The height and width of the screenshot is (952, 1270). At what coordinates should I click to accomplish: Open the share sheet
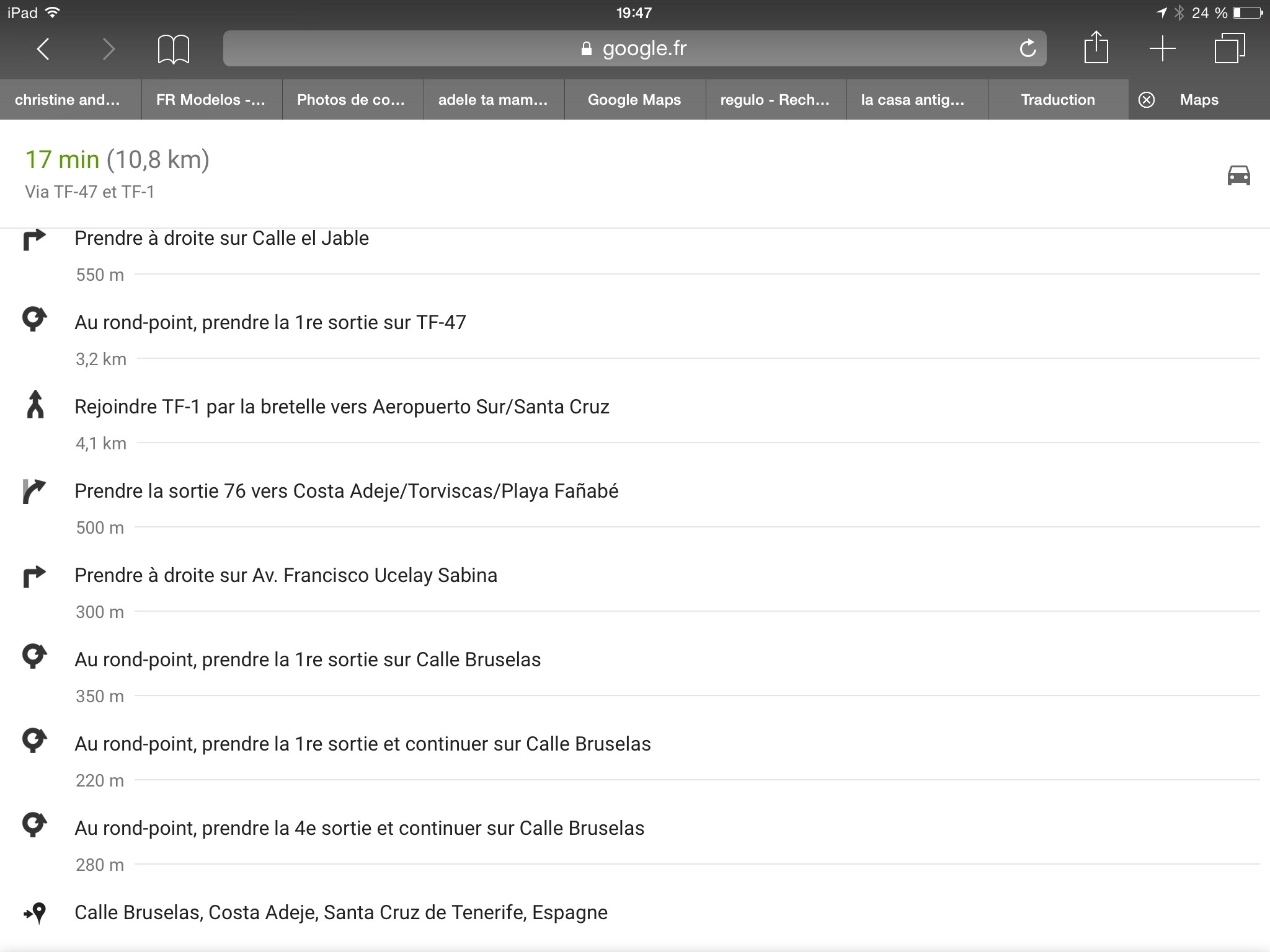[x=1096, y=48]
